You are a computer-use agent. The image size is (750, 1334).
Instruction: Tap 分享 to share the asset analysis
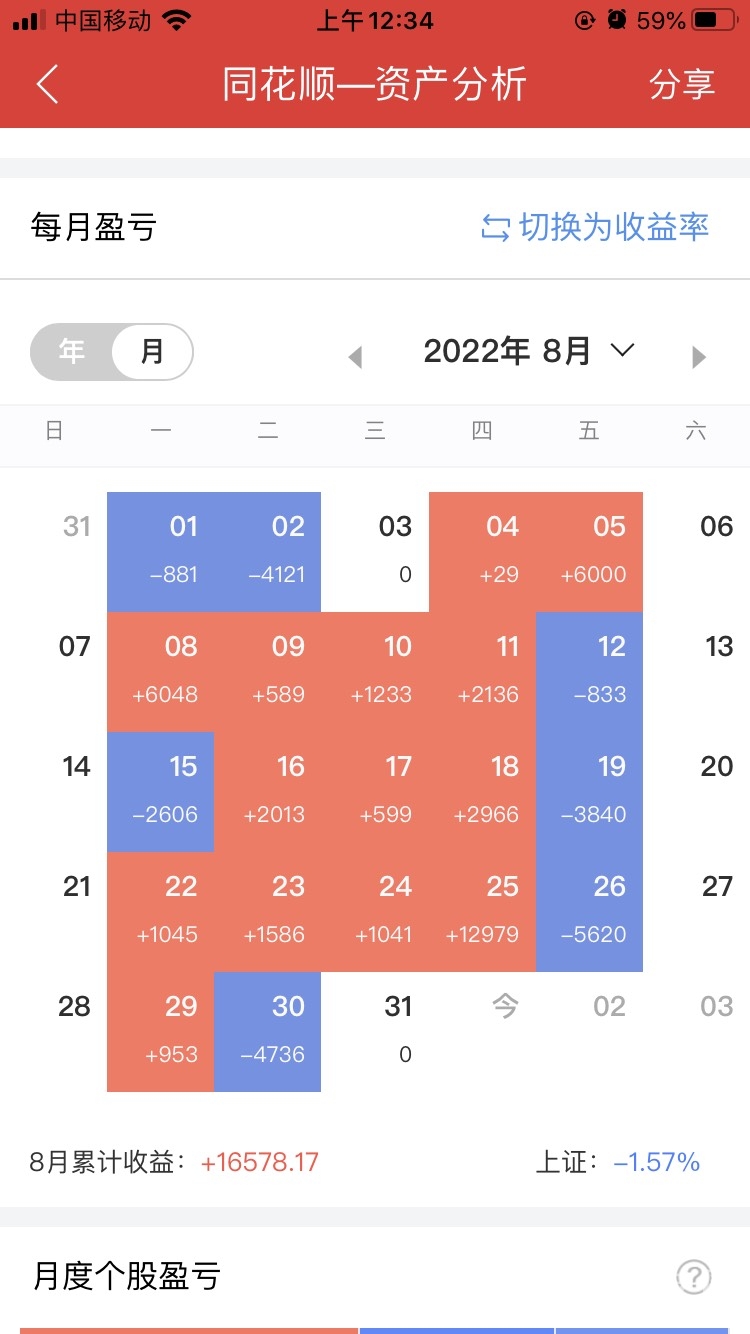682,84
